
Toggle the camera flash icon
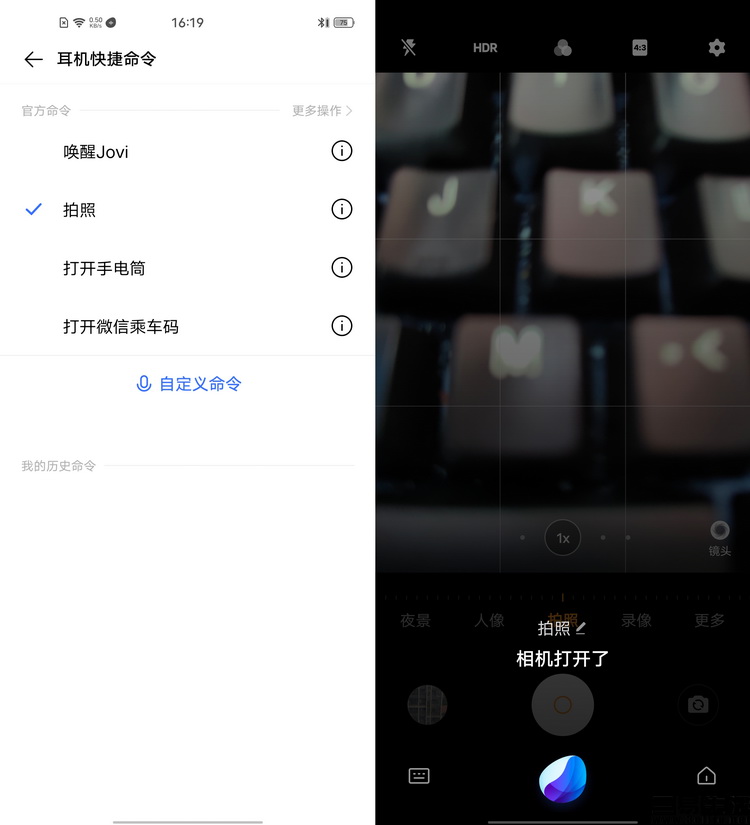click(x=408, y=47)
